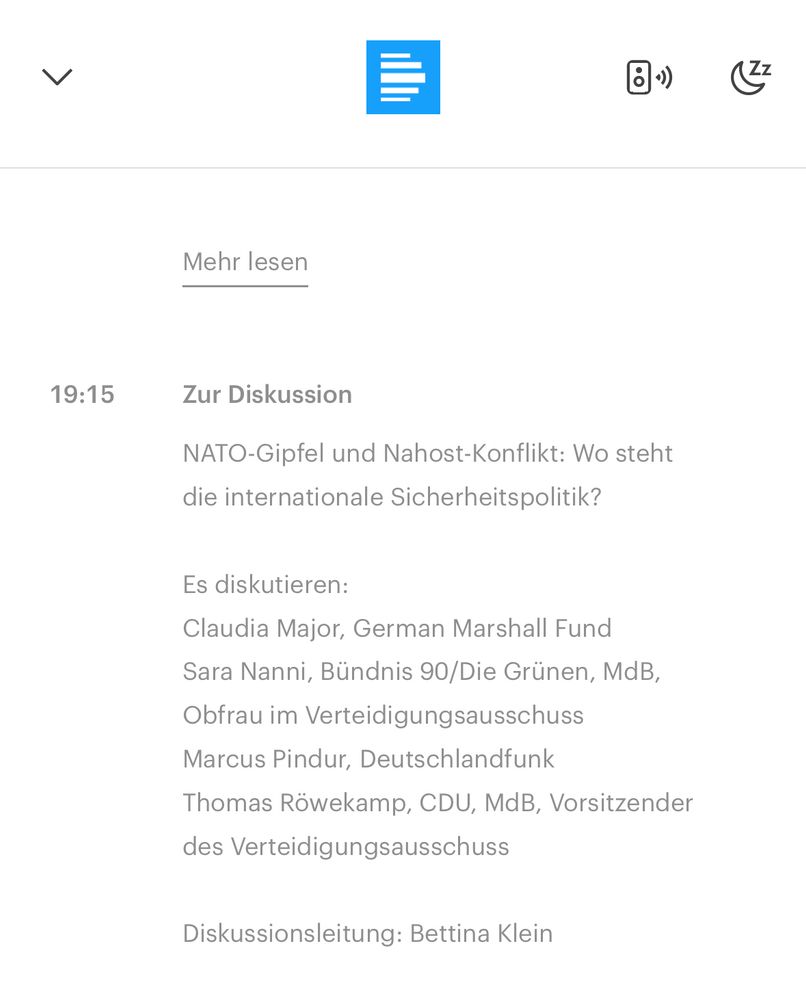Viewport: 806px width, 1000px height.
Task: Open the speaker output selection icon
Action: click(x=648, y=77)
